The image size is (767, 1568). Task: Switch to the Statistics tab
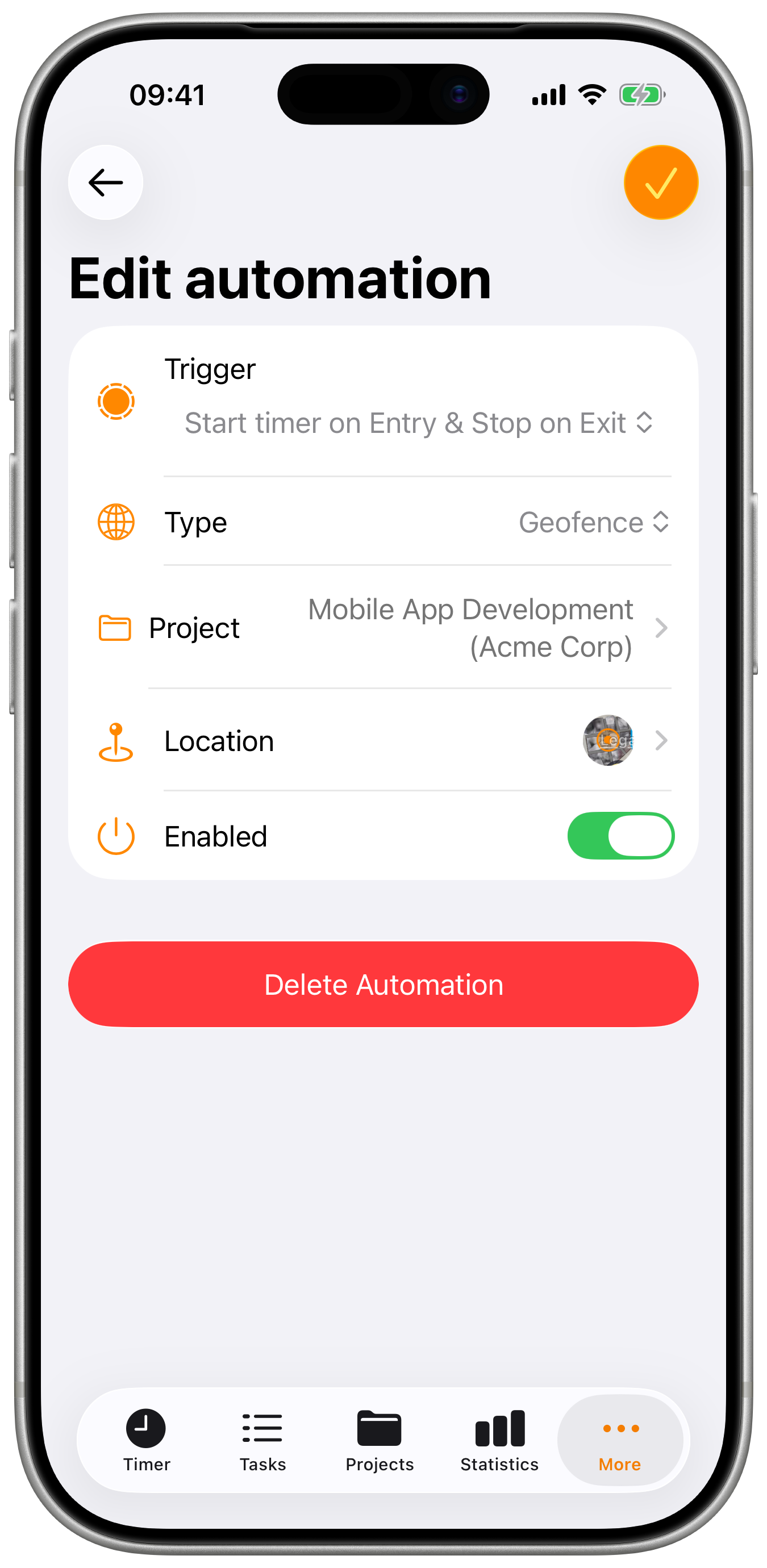point(499,1440)
